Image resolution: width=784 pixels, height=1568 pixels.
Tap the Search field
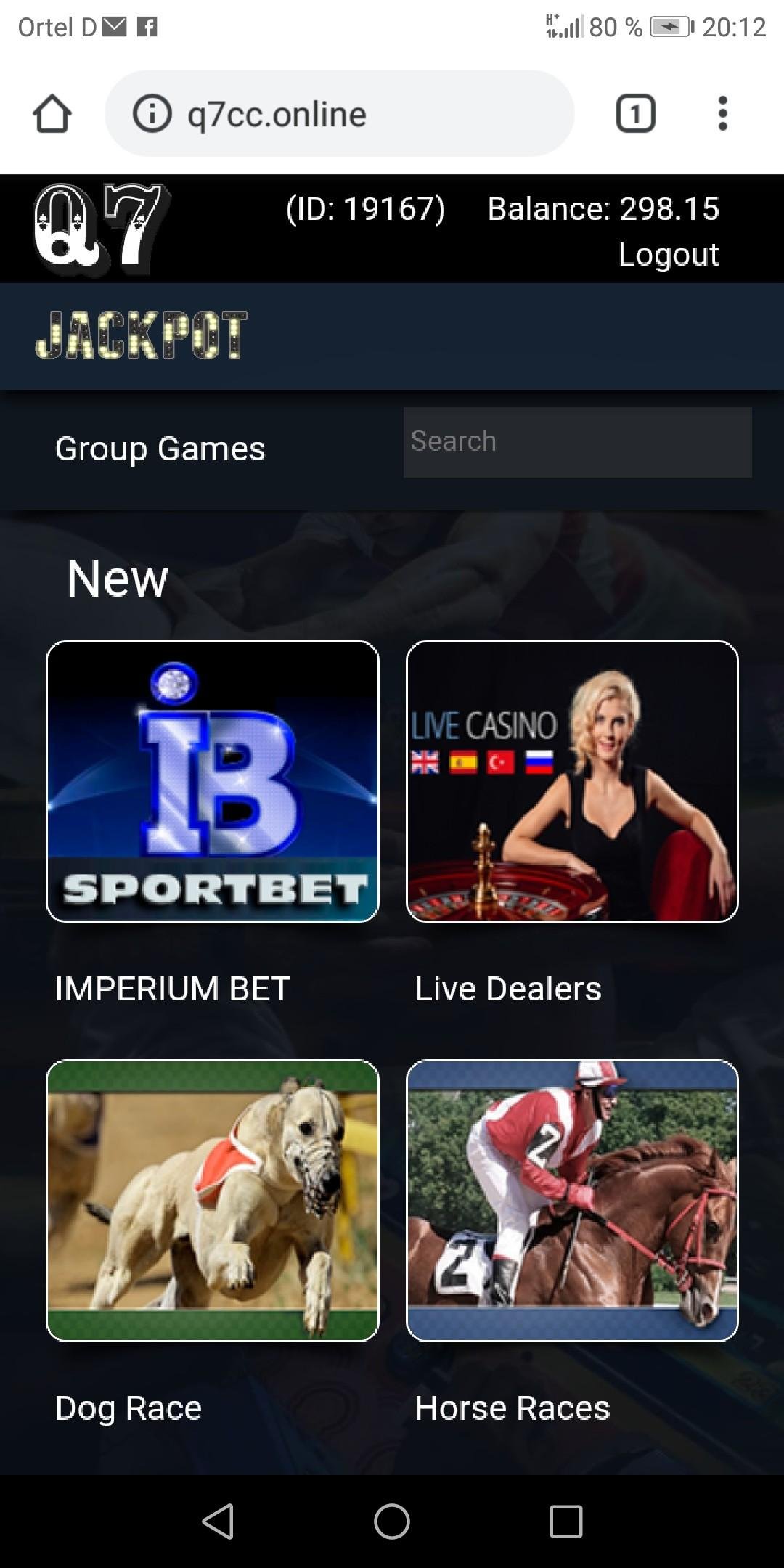[x=577, y=442]
